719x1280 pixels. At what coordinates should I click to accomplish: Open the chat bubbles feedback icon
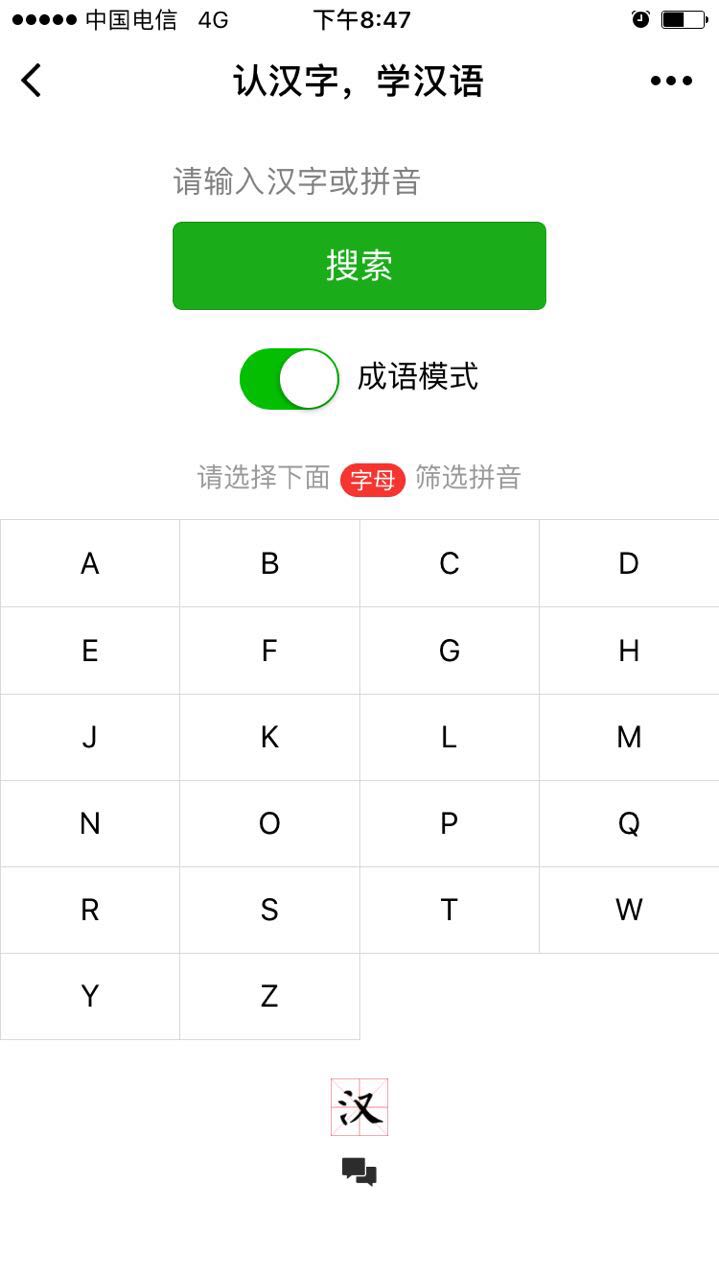359,1171
